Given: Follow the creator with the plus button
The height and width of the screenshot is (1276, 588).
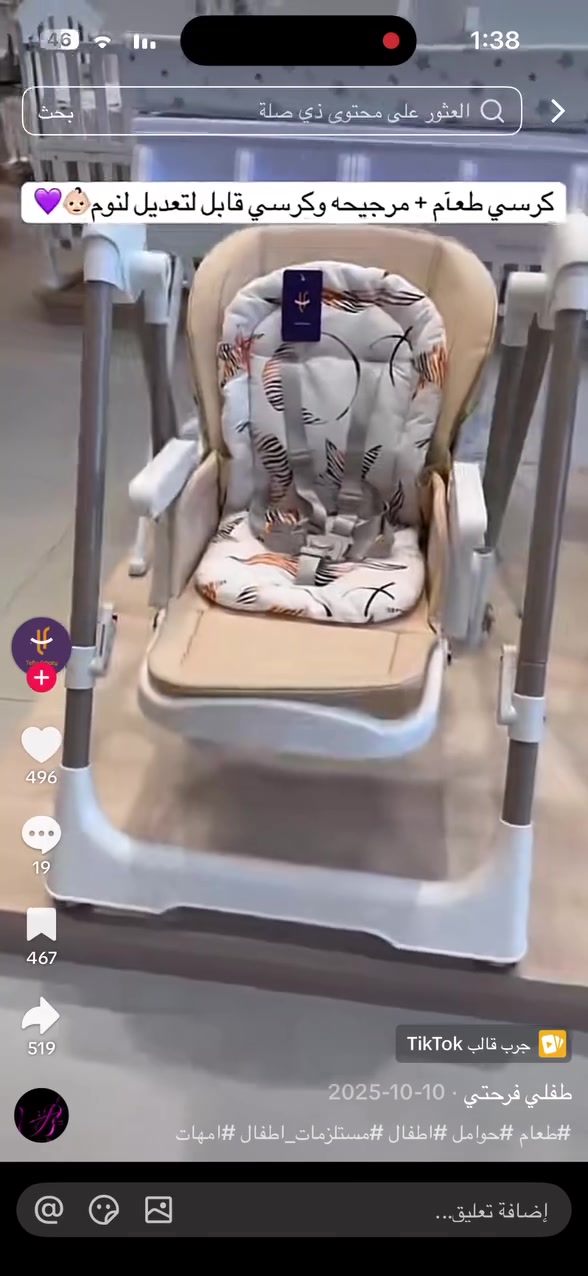Looking at the screenshot, I should tap(41, 679).
